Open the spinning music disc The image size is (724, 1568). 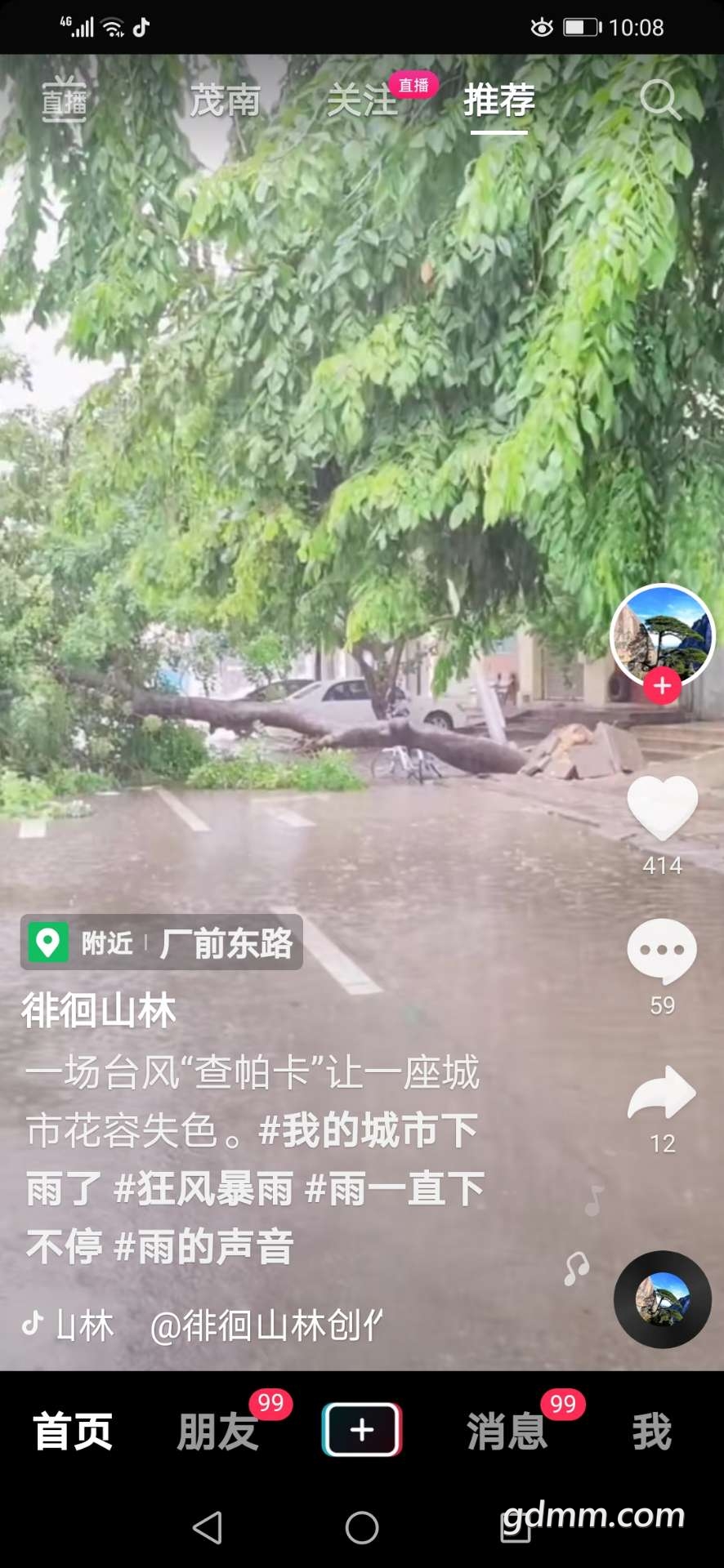[x=662, y=1299]
